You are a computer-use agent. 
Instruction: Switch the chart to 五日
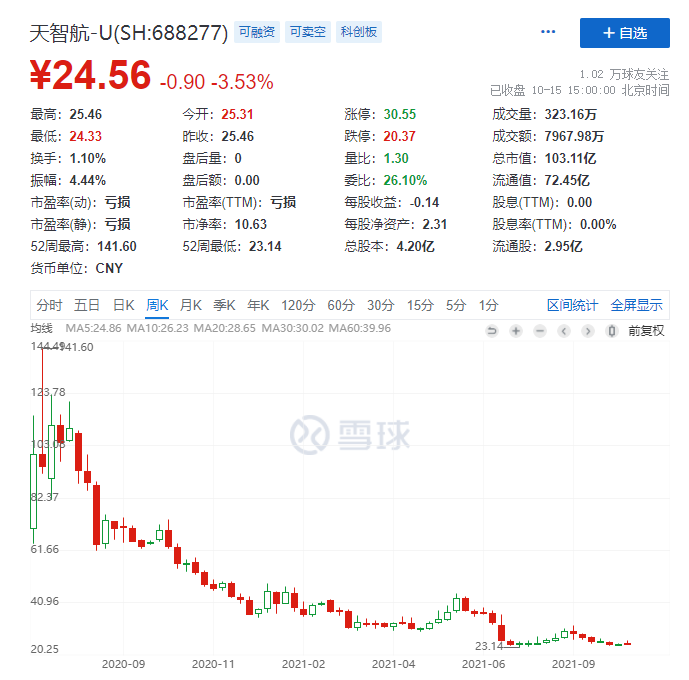[87, 305]
